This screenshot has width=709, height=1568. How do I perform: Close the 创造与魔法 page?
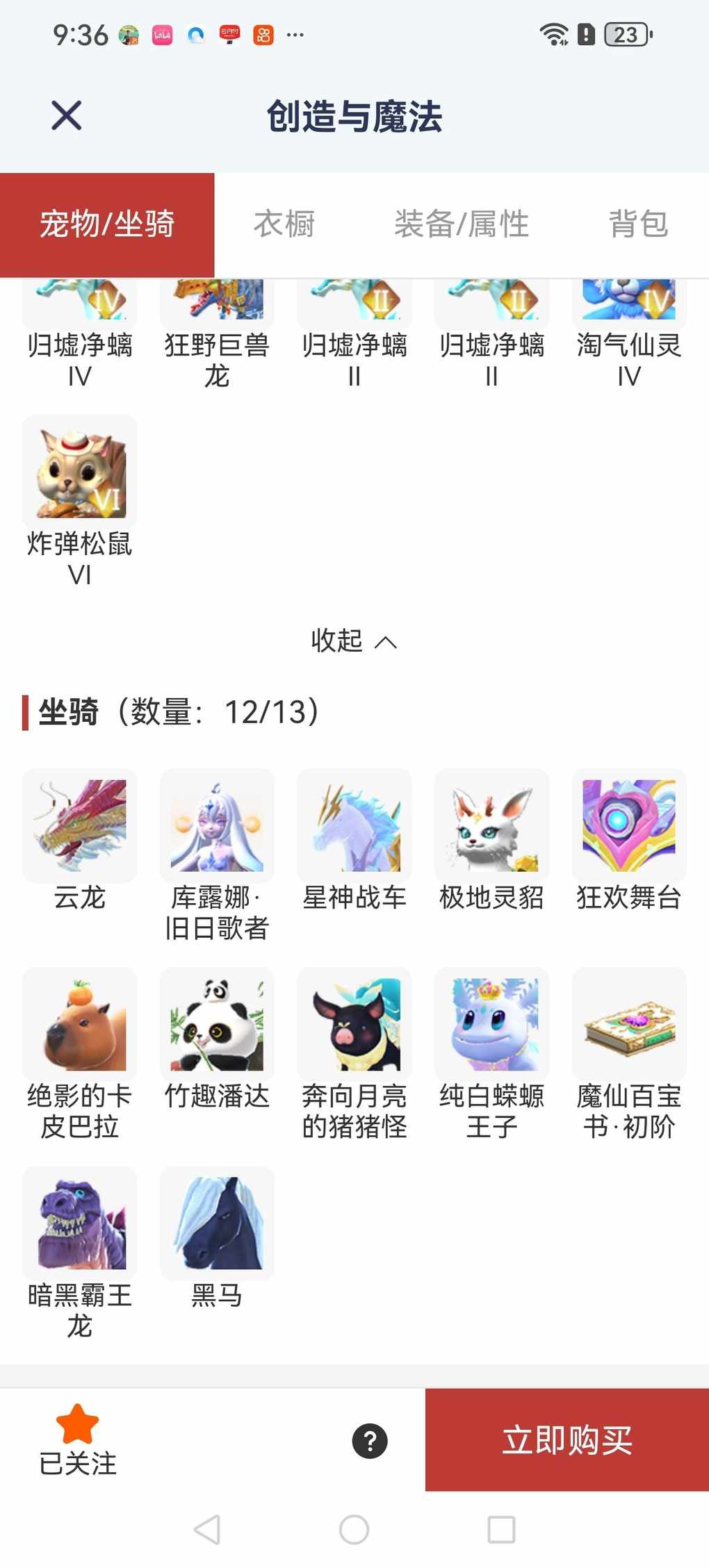(x=67, y=115)
